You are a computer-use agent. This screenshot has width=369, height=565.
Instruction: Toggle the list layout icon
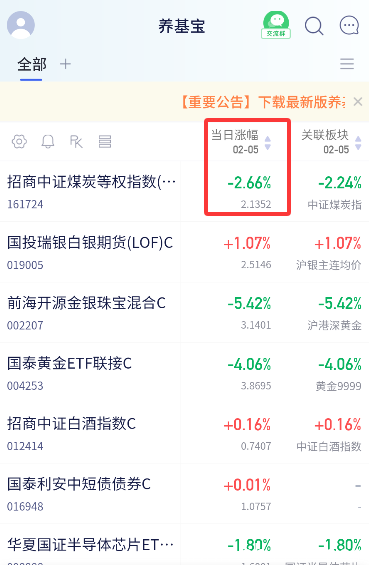point(105,142)
